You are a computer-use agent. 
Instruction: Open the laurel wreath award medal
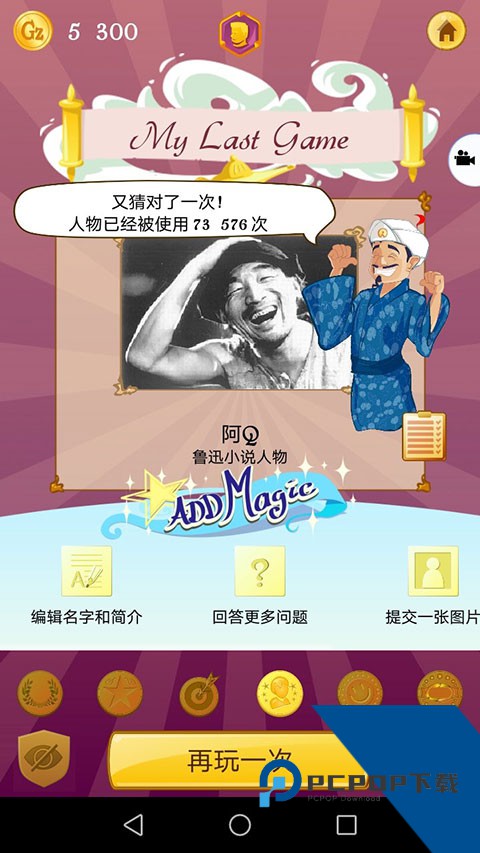pos(40,693)
